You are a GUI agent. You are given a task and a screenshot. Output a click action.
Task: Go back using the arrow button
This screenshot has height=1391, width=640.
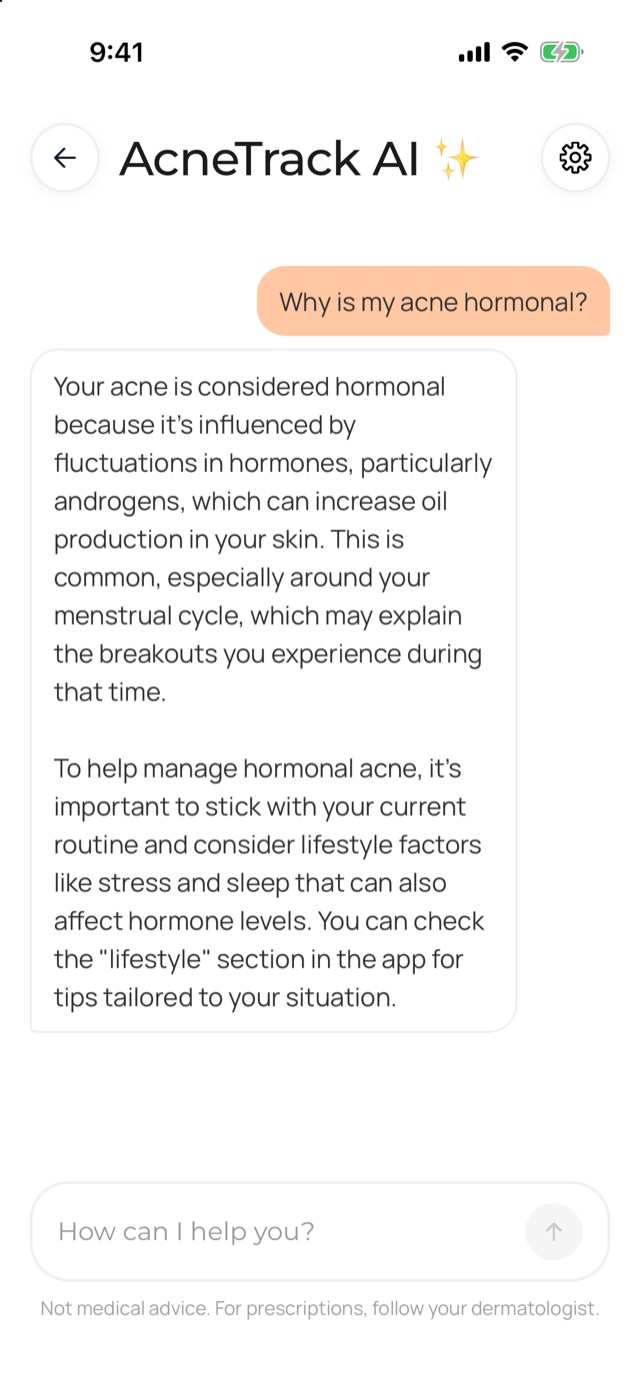tap(65, 158)
